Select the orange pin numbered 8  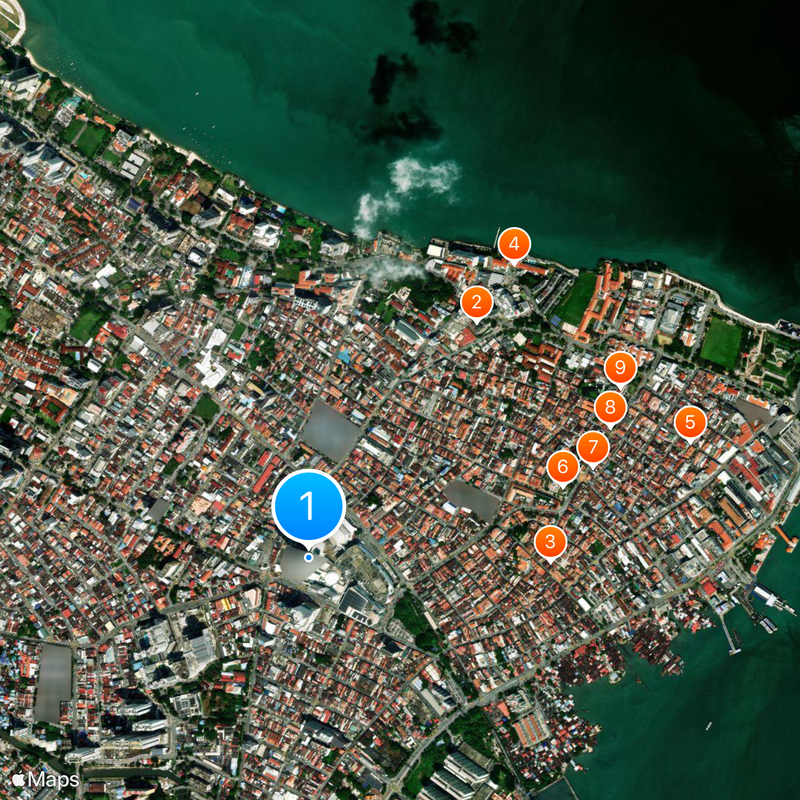[610, 408]
